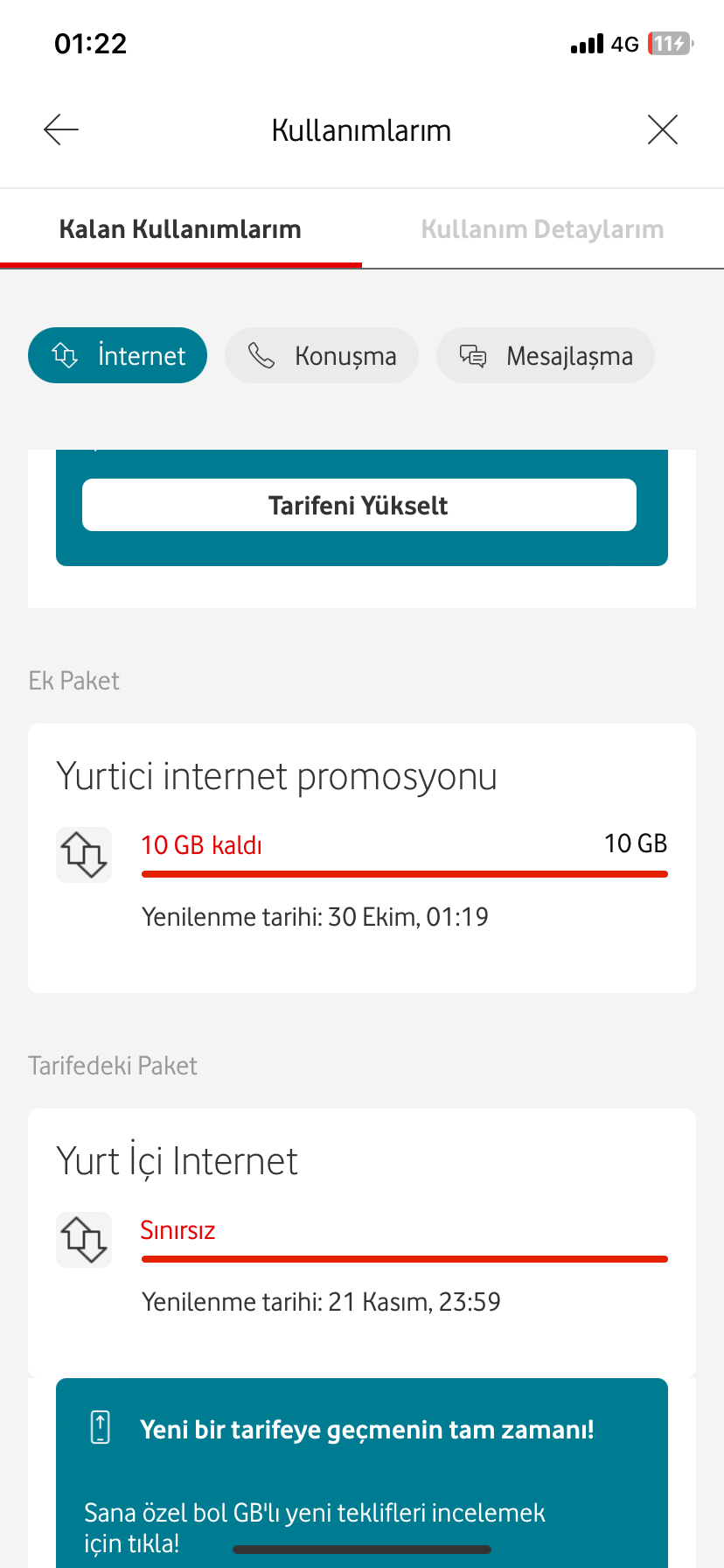Show Konuşma usage
The height and width of the screenshot is (1568, 724).
[x=322, y=355]
